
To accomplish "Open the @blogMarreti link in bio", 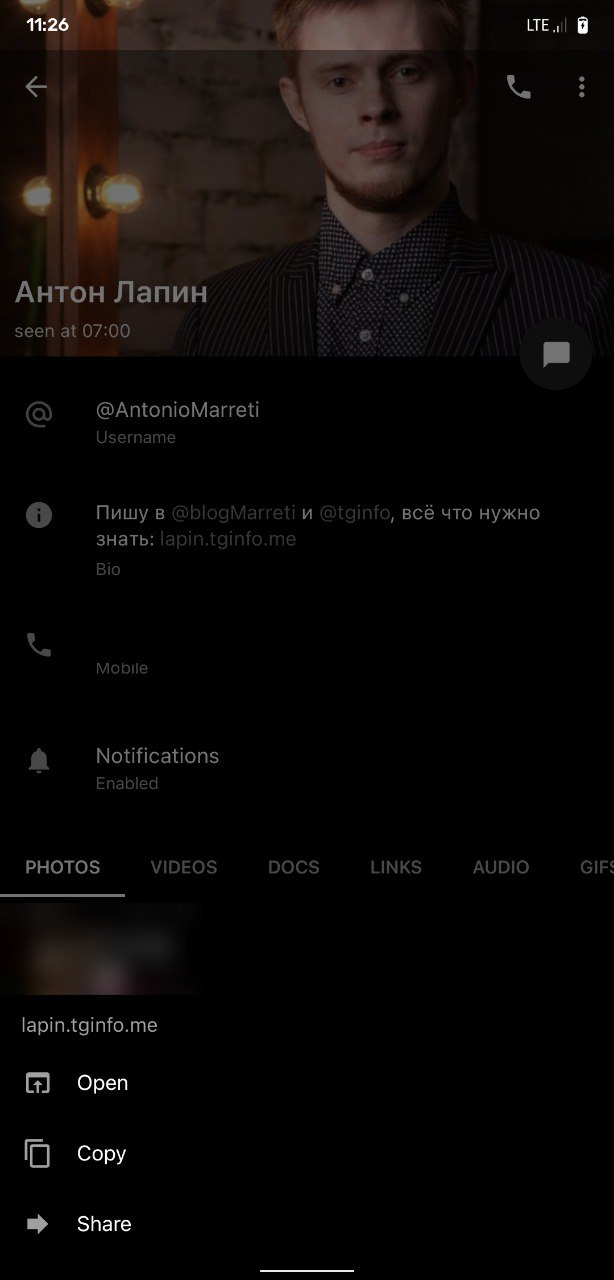I will pos(233,513).
